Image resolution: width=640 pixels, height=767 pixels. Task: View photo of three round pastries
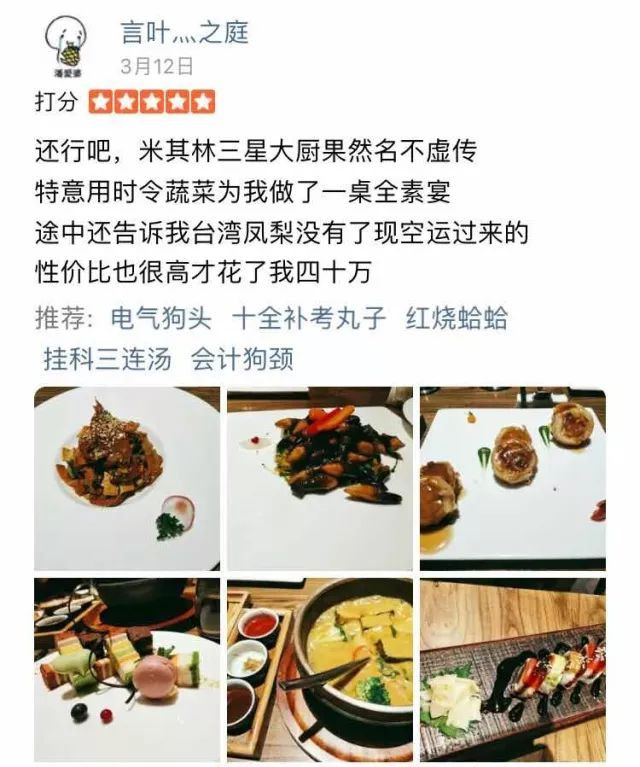click(x=512, y=477)
